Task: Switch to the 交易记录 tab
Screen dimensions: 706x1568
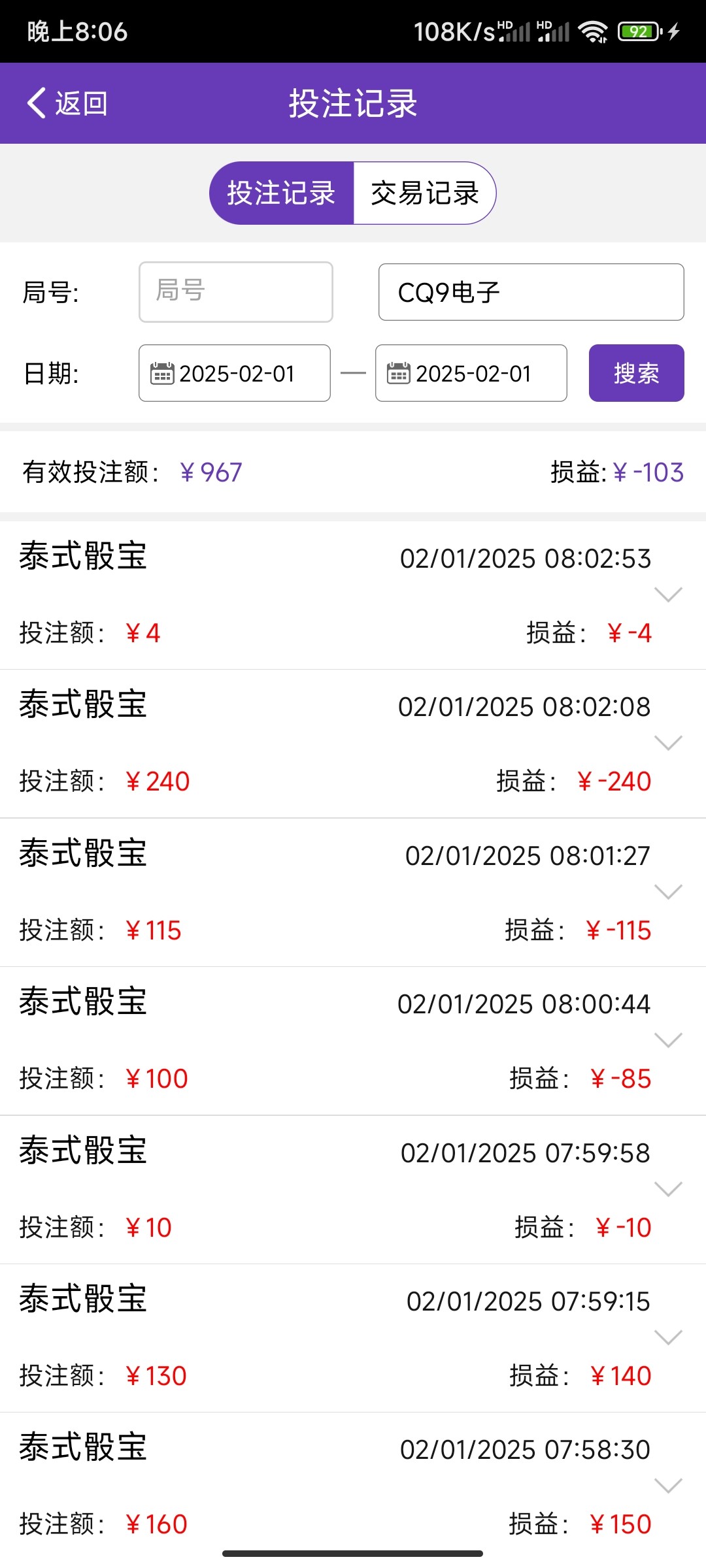Action: 425,193
